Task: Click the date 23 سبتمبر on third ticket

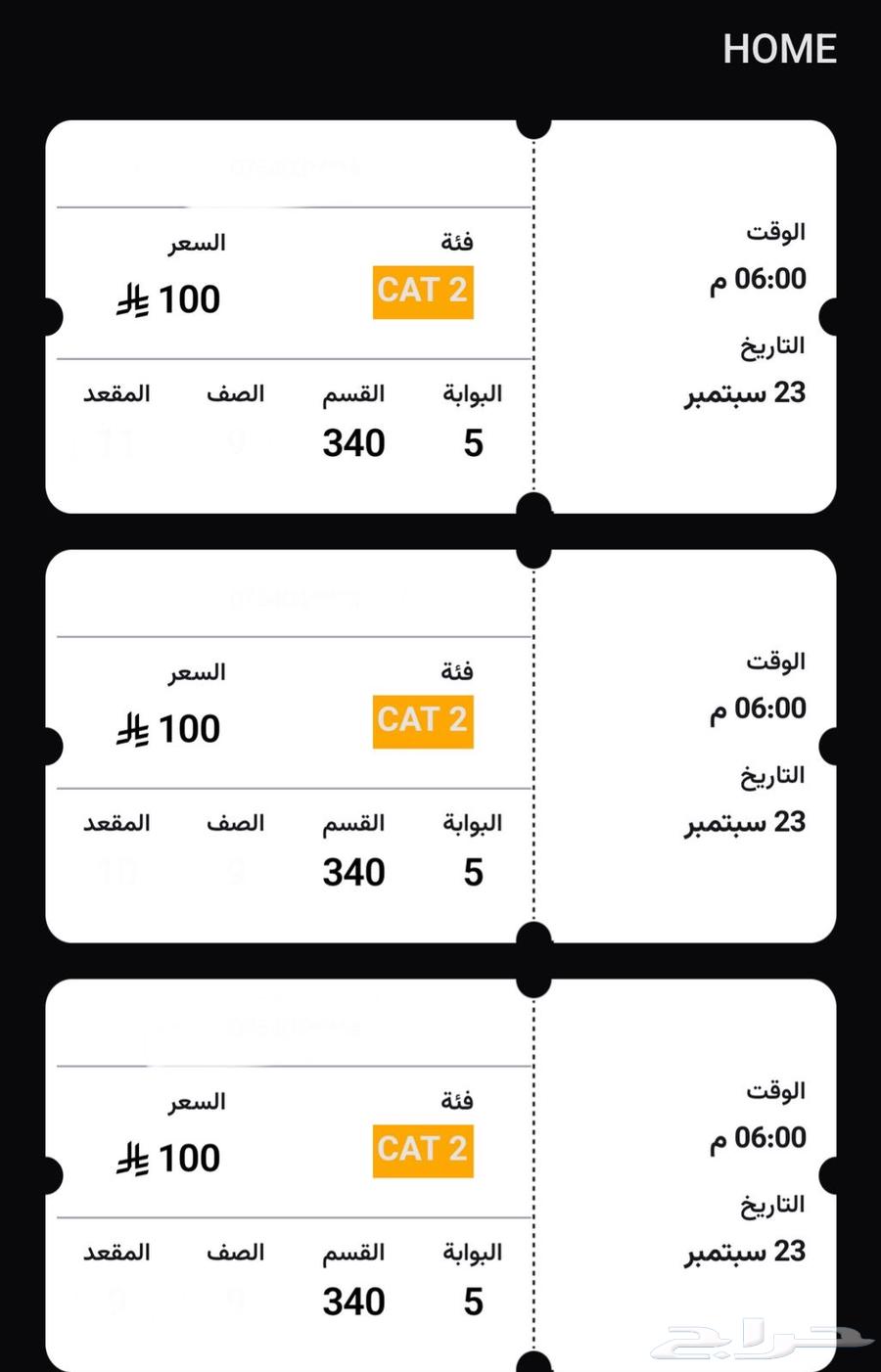Action: (x=745, y=1253)
